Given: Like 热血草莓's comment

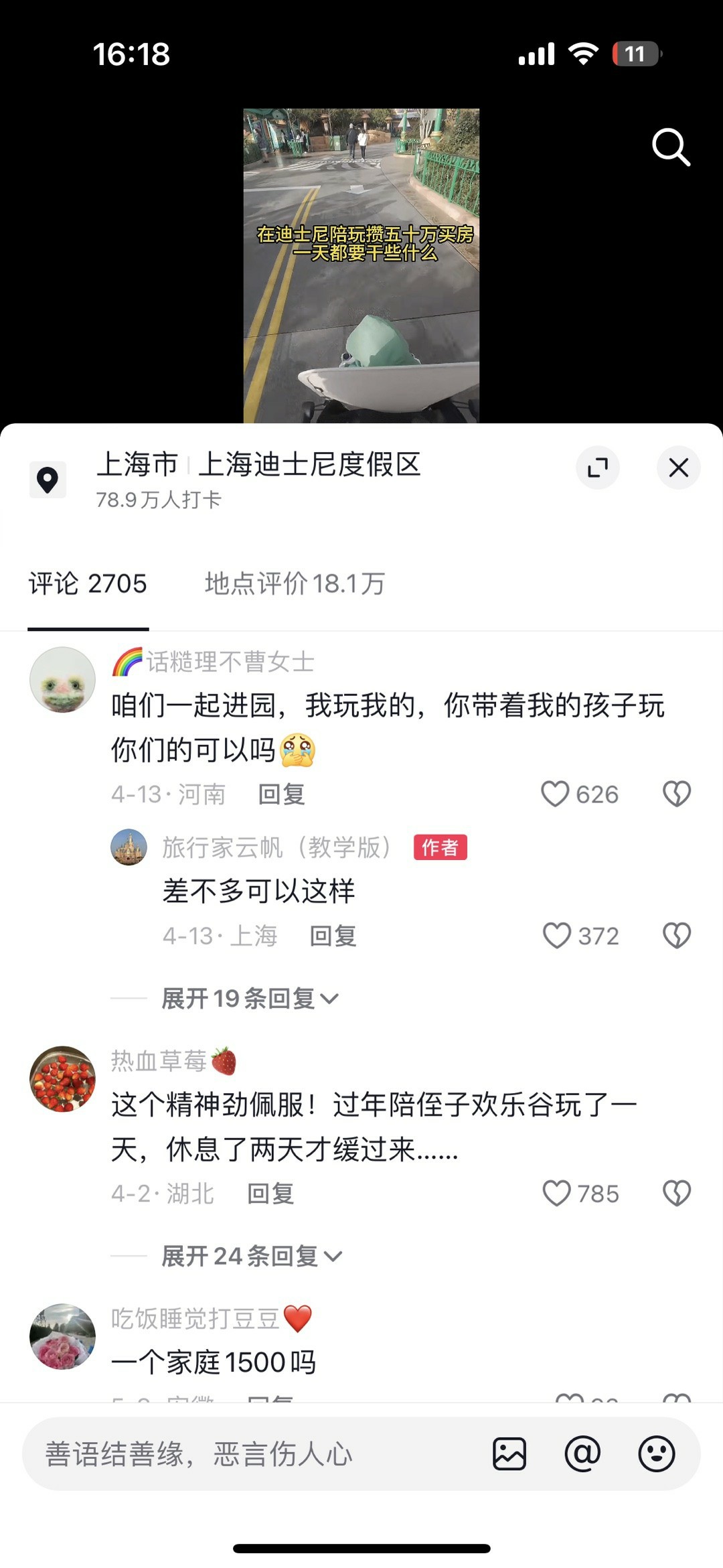Looking at the screenshot, I should coord(556,1194).
